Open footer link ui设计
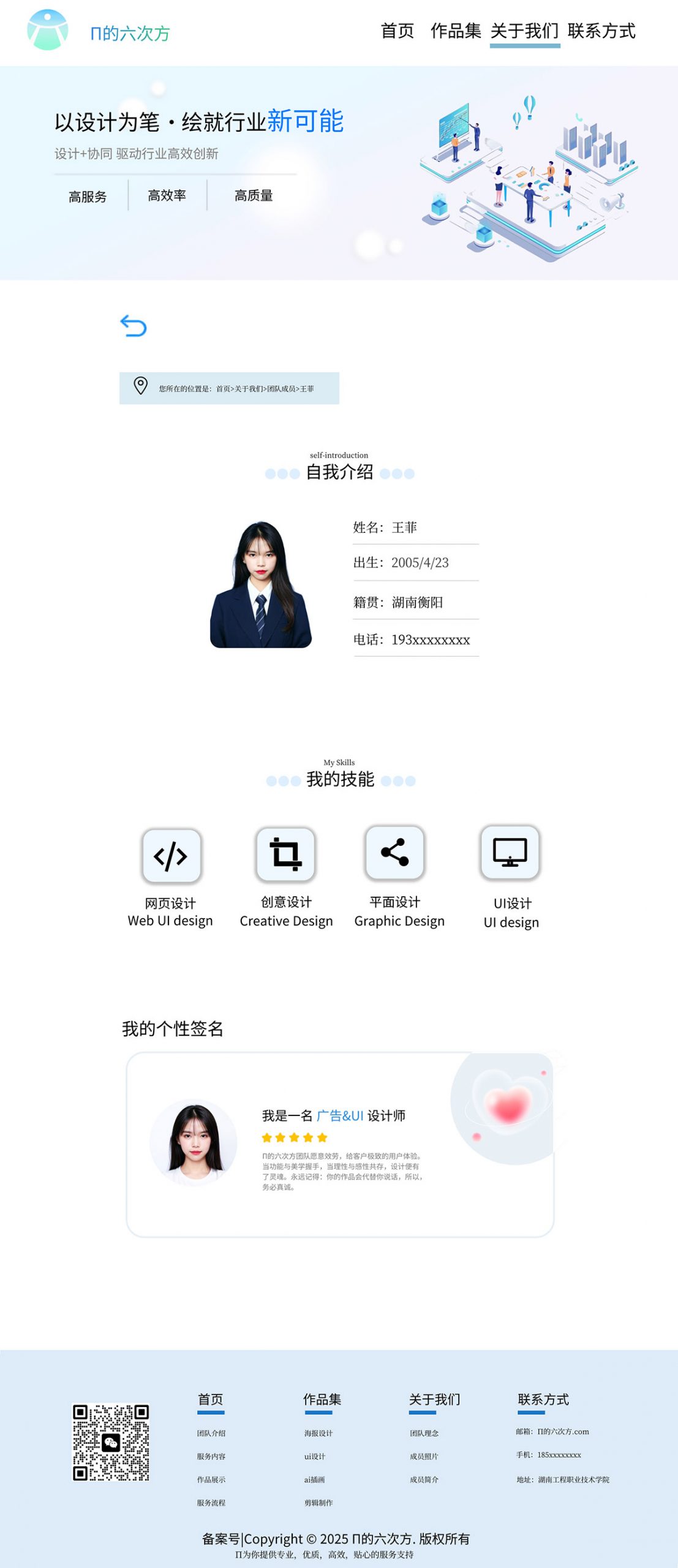This screenshot has width=678, height=1568. click(315, 1457)
